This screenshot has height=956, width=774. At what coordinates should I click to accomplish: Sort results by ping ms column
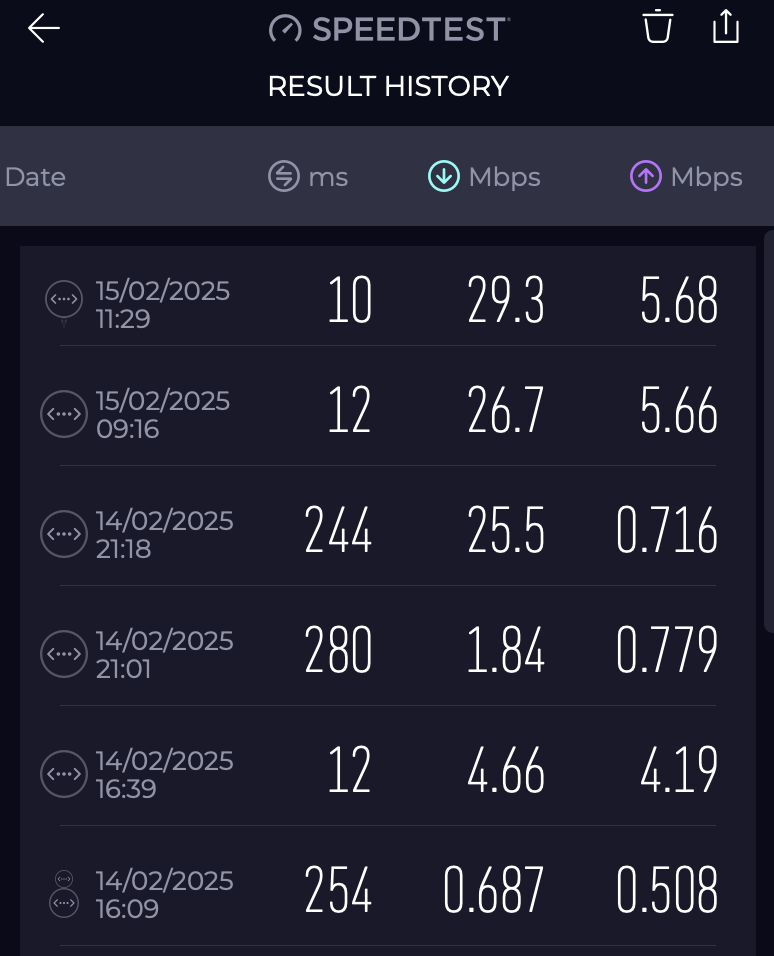[308, 177]
